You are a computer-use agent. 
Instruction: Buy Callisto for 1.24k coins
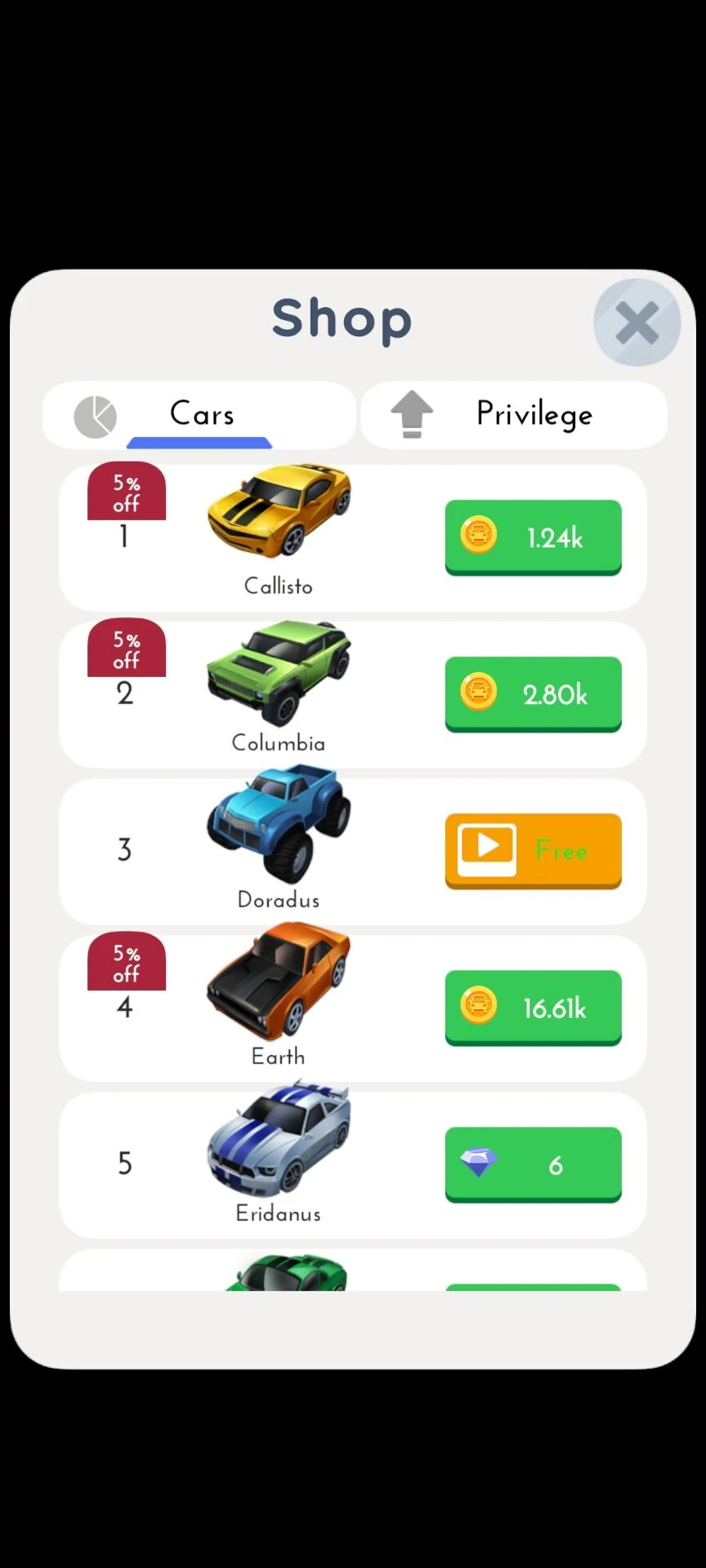(533, 537)
